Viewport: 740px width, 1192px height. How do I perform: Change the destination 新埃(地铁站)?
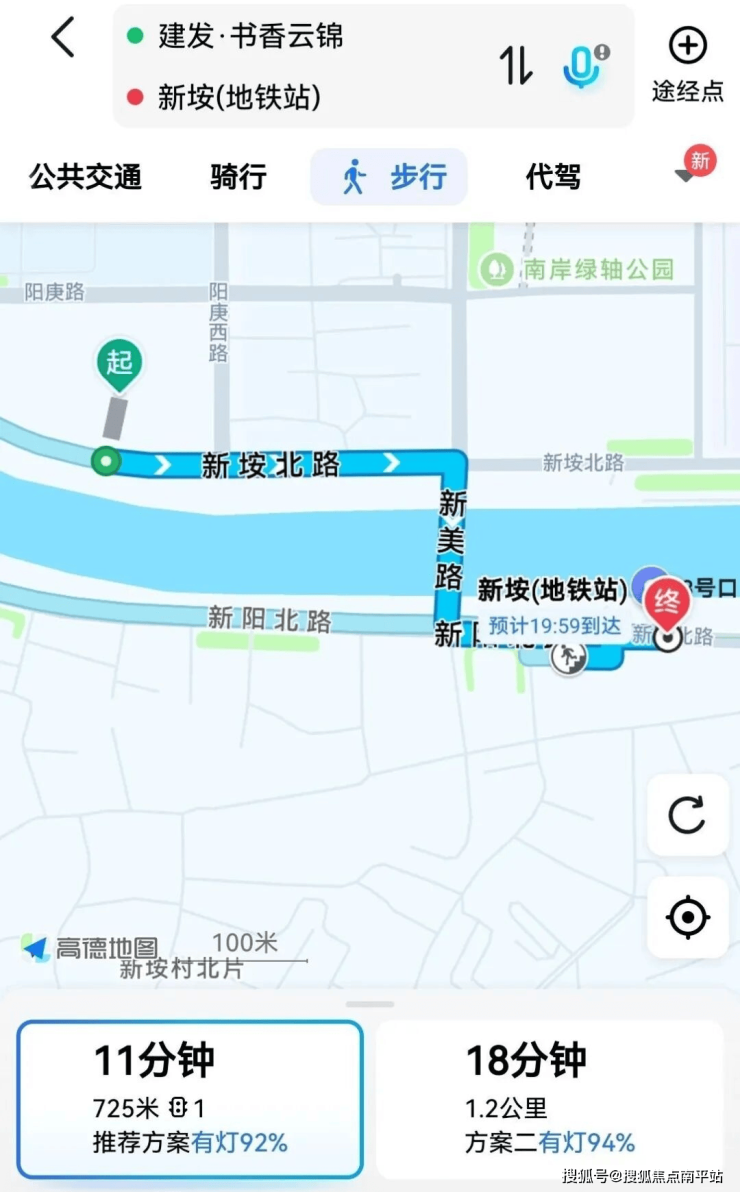click(239, 97)
